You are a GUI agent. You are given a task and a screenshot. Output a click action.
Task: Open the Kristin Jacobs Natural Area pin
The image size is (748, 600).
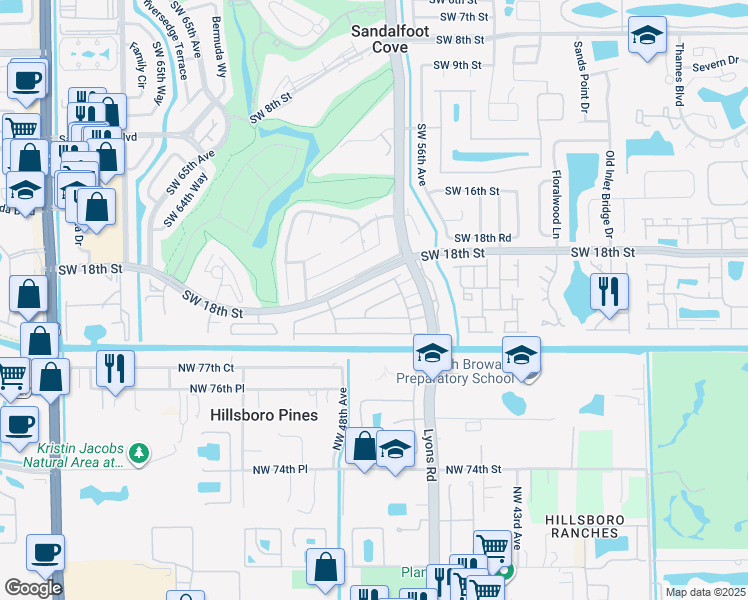[x=139, y=453]
